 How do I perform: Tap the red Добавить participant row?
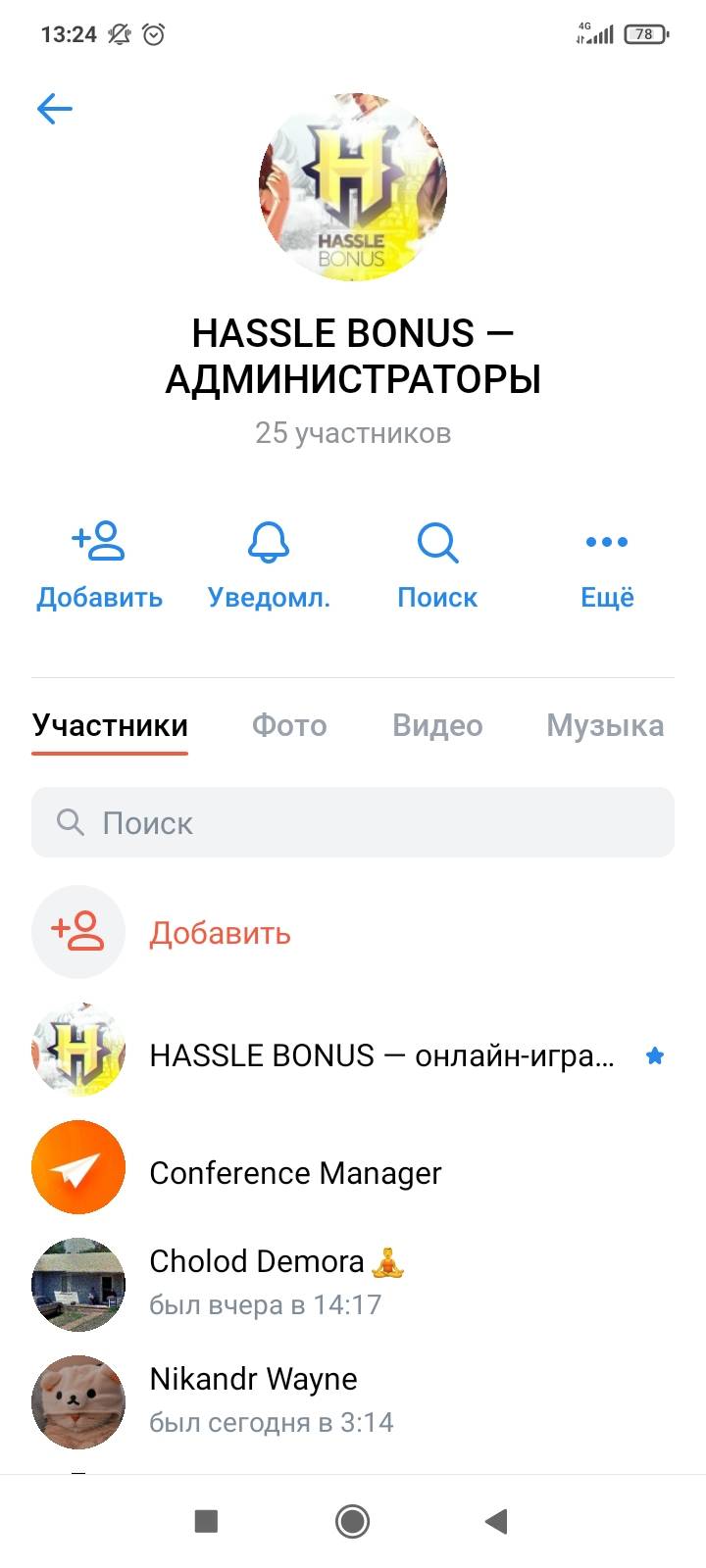point(220,932)
